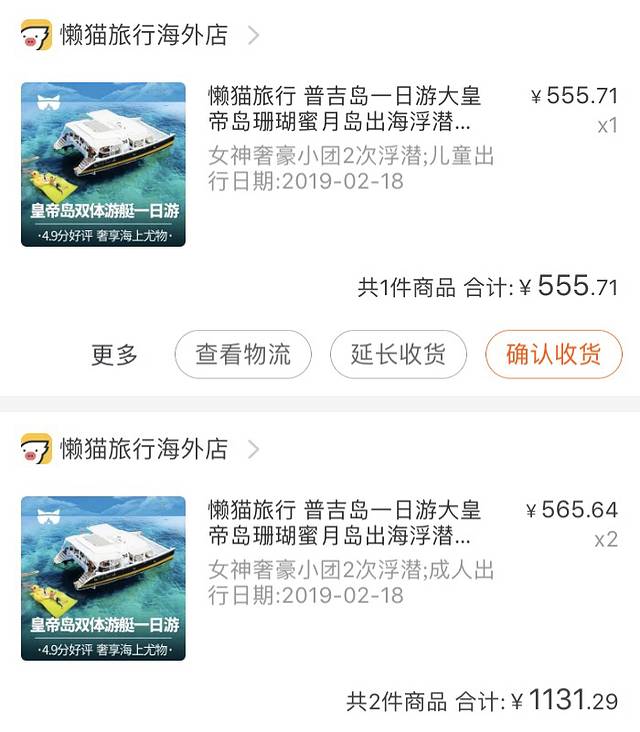Tap 确认收货 to confirm receipt
The width and height of the screenshot is (640, 732).
point(554,355)
